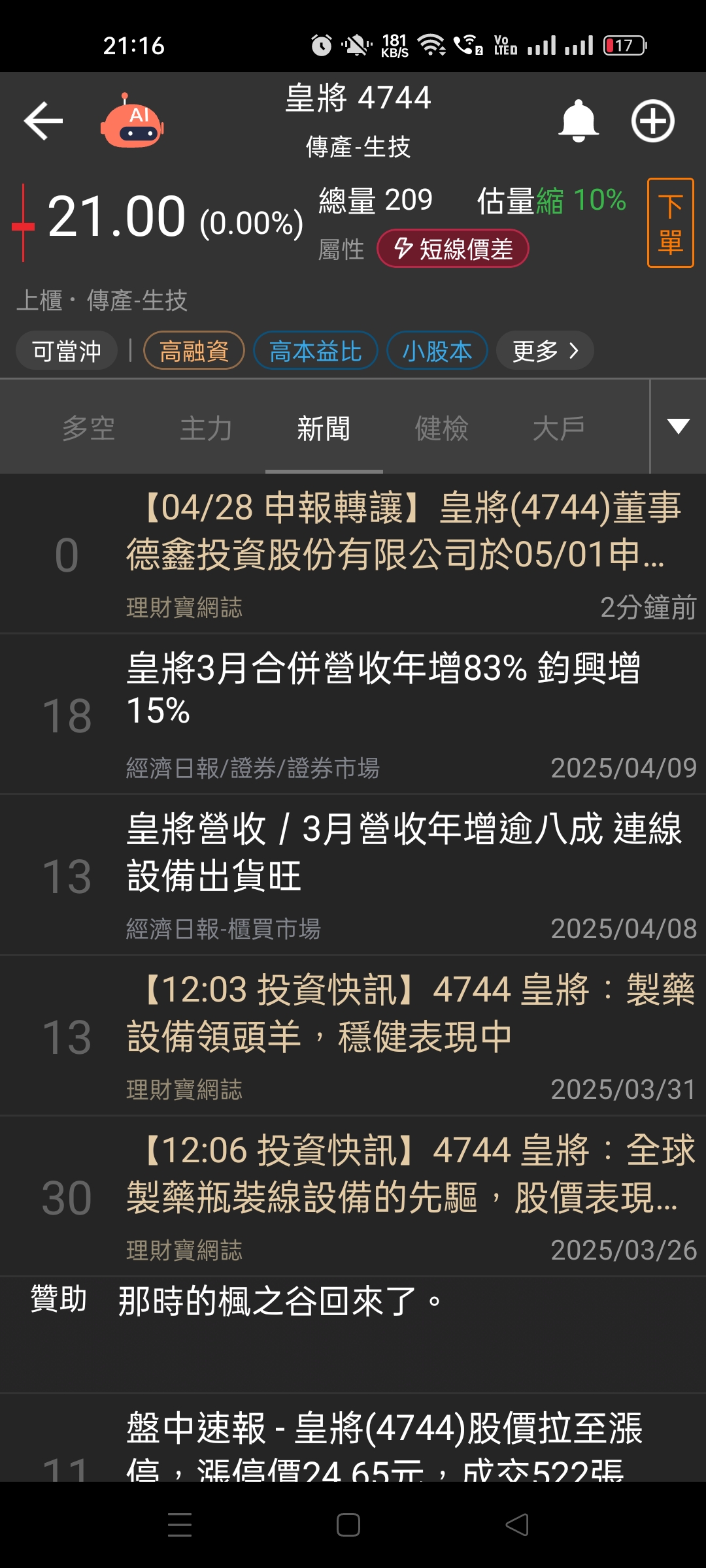Select the 高融資 tag
The width and height of the screenshot is (706, 1568).
pos(194,351)
